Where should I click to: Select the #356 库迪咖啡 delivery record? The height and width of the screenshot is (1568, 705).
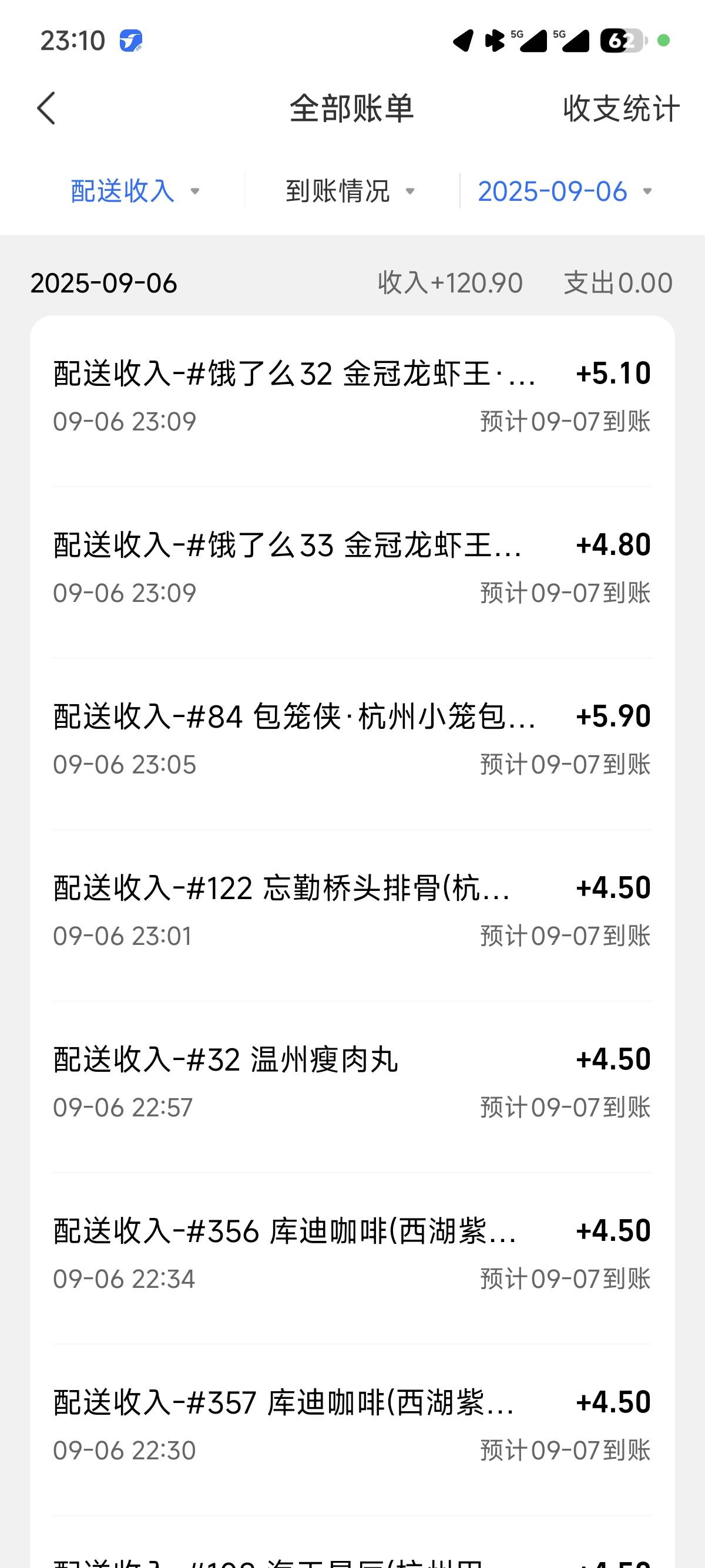pyautogui.click(x=352, y=1259)
